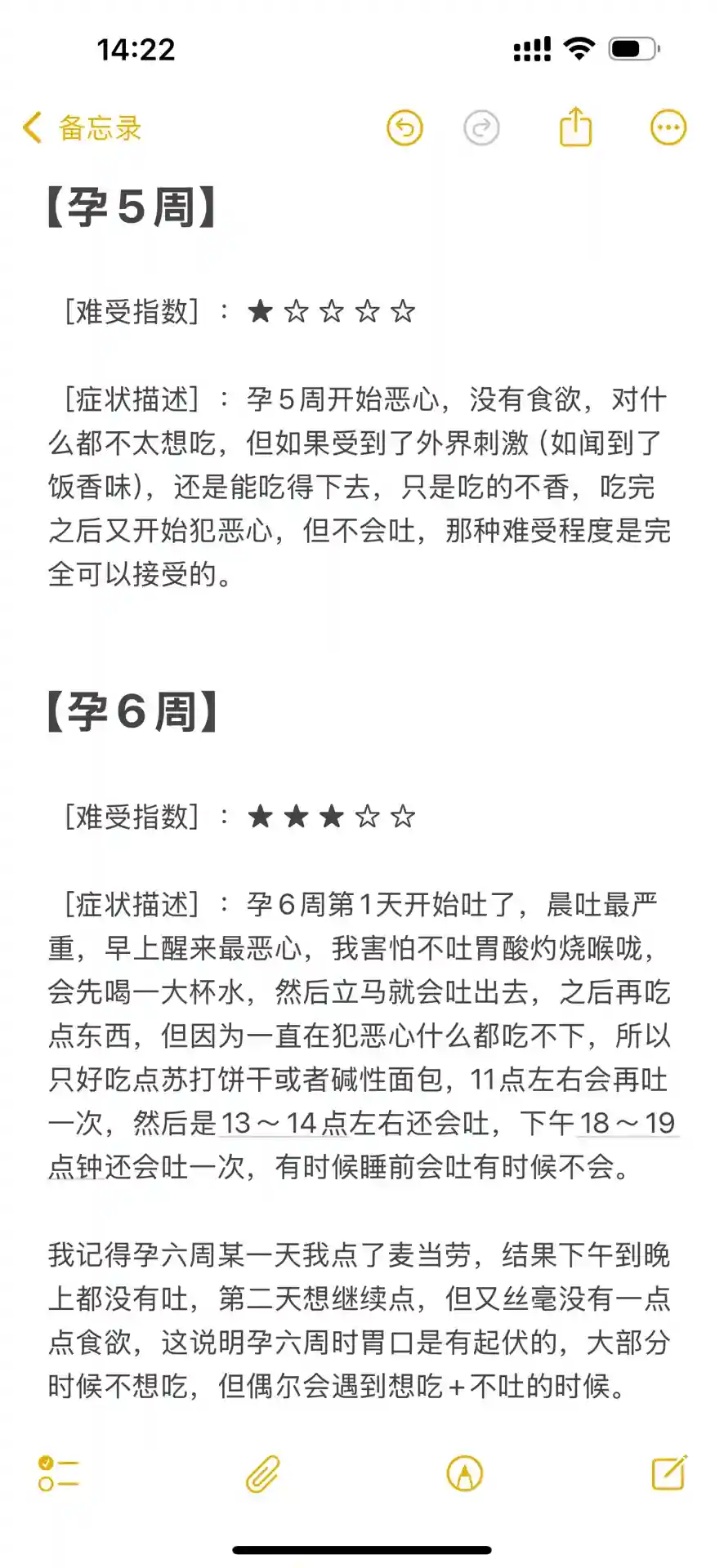The height and width of the screenshot is (1568, 724).
Task: Undo the last edit
Action: pyautogui.click(x=404, y=128)
